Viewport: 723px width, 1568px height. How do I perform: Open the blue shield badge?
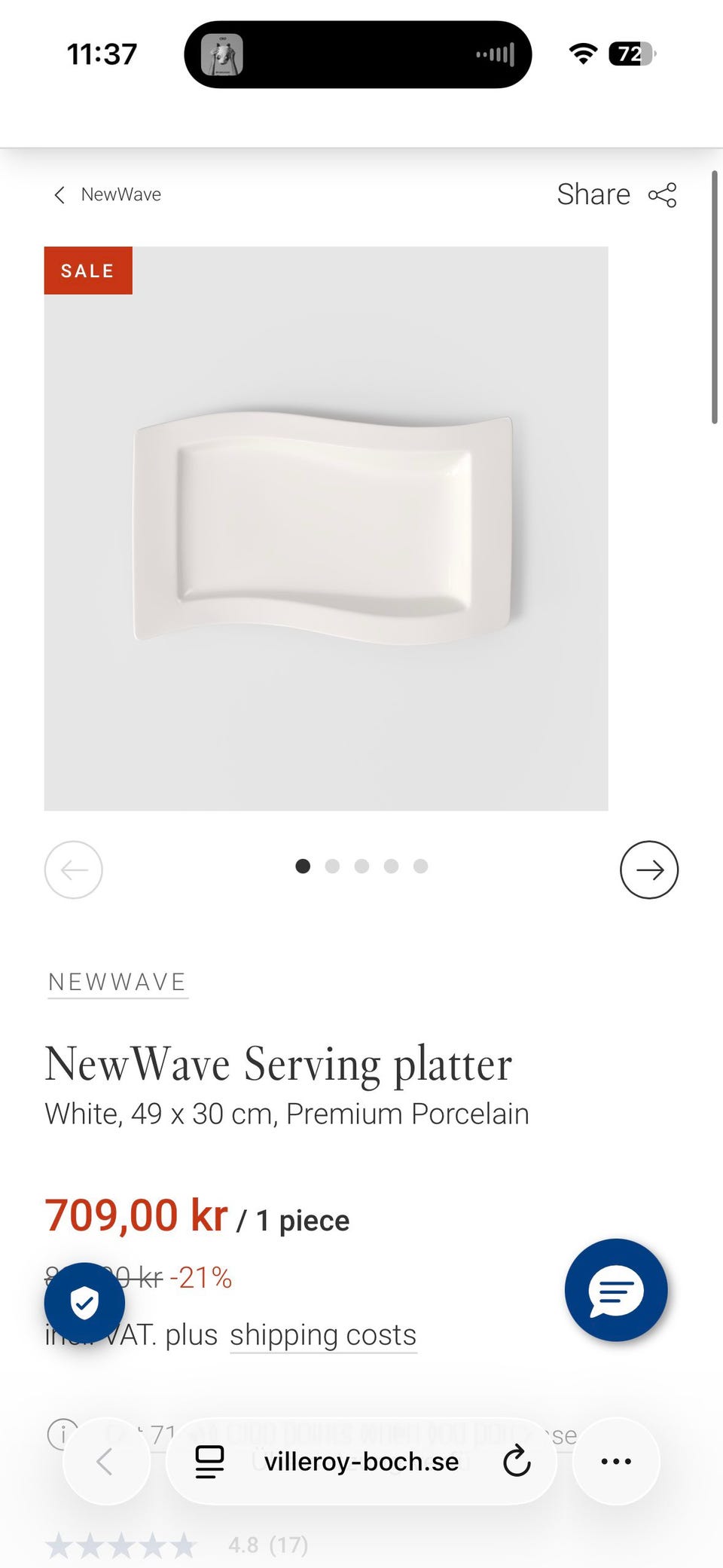click(x=84, y=1302)
